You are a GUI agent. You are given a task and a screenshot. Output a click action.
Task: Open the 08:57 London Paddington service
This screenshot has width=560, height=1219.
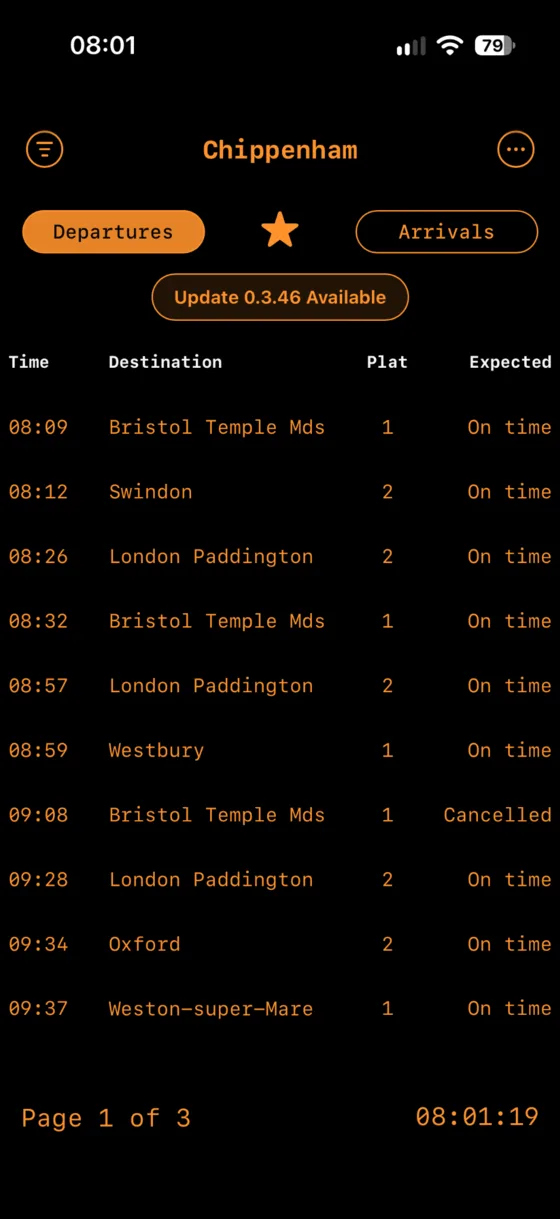[x=280, y=686]
